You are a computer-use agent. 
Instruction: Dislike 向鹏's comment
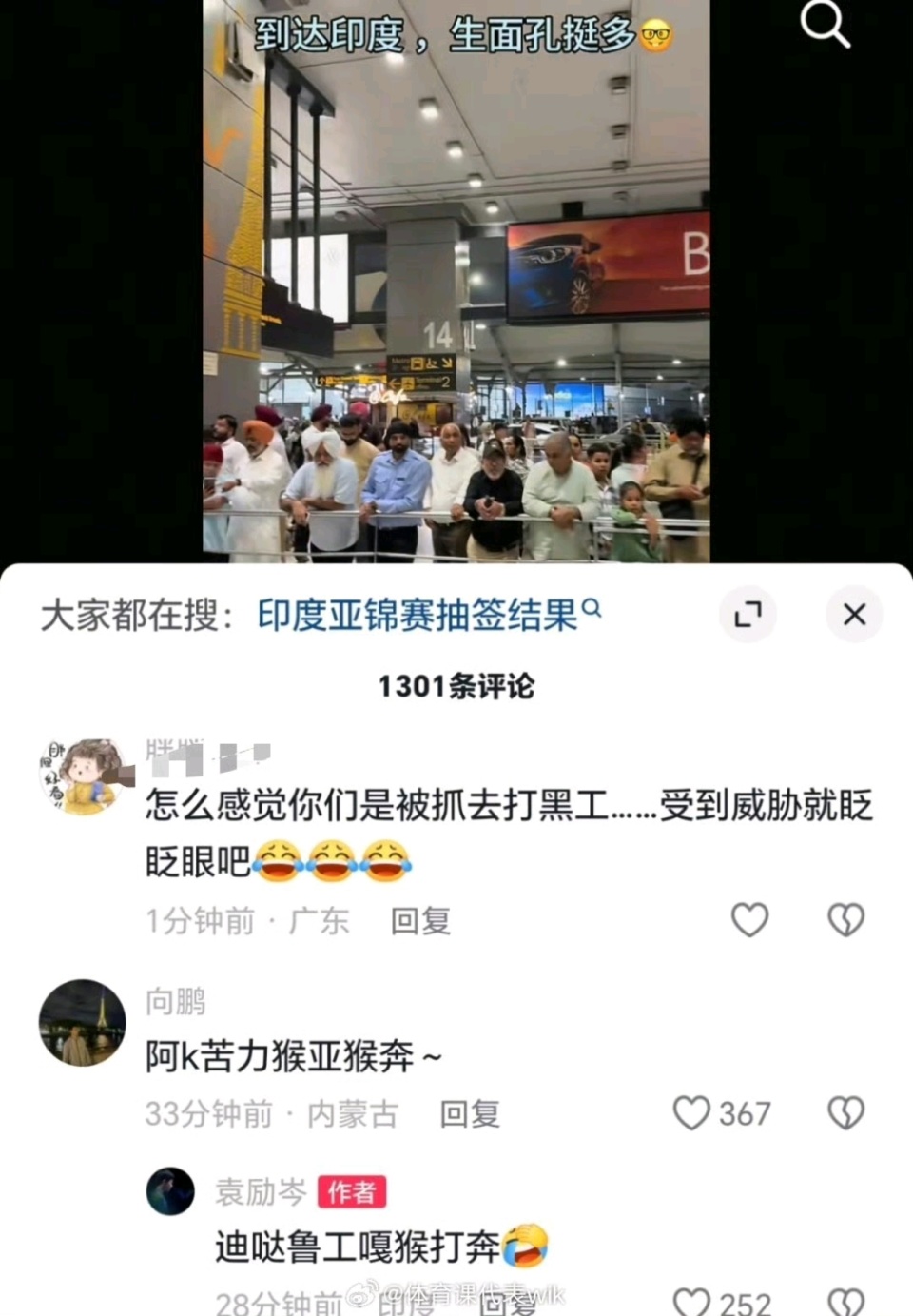(845, 1112)
